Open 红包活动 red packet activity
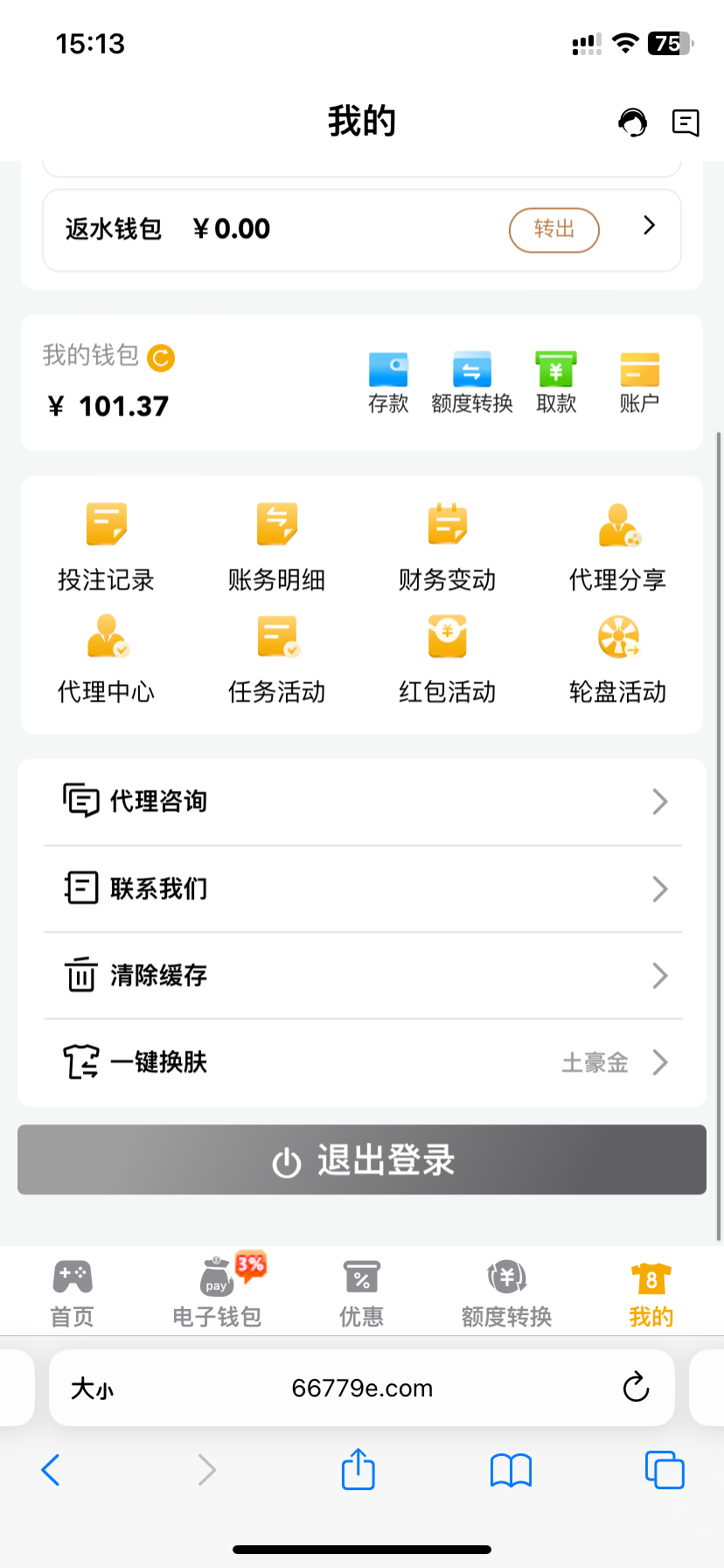This screenshot has height=1568, width=724. pos(447,654)
